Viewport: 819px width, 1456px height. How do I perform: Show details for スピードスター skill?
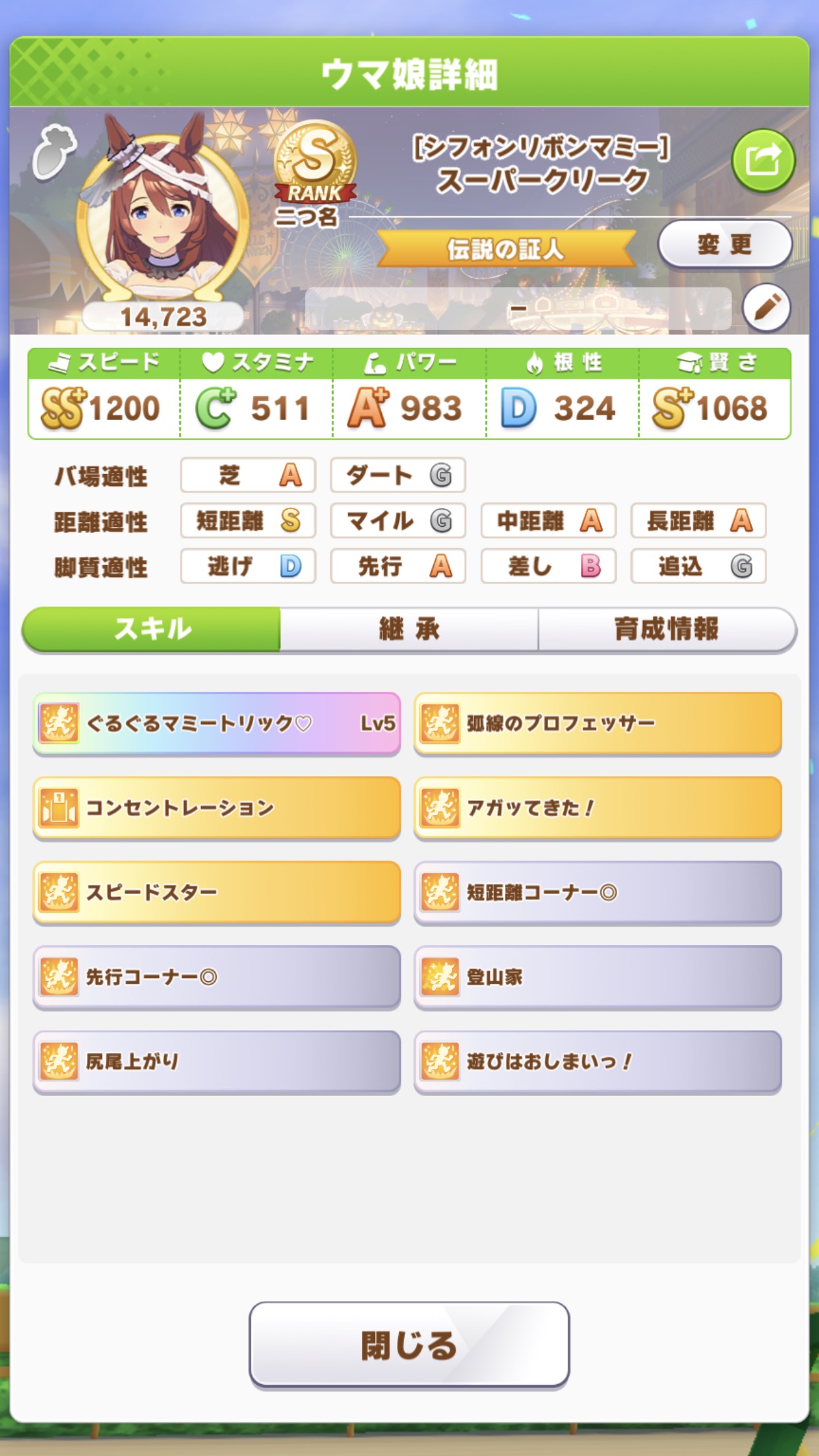(216, 892)
